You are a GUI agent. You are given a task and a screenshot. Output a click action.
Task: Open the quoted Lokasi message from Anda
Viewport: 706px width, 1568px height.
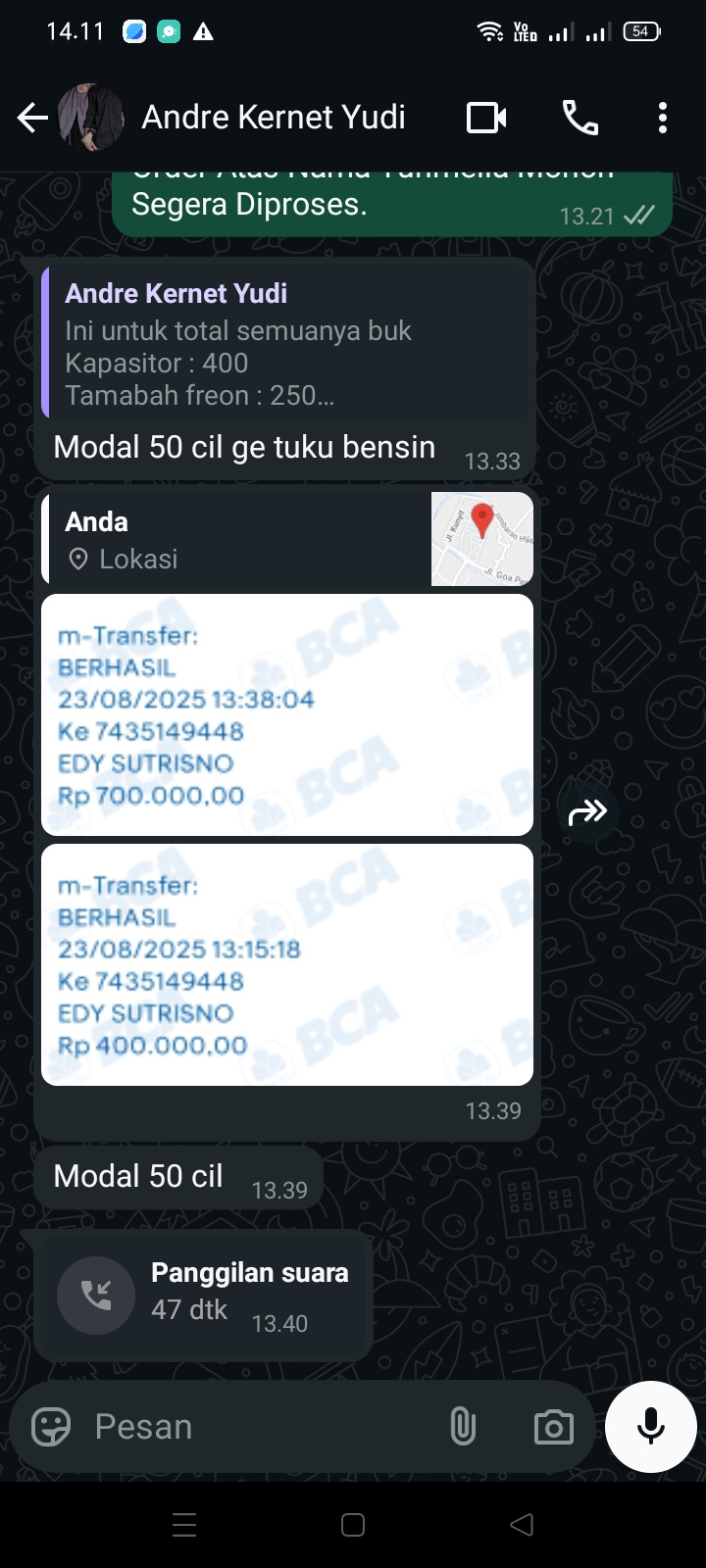(284, 539)
